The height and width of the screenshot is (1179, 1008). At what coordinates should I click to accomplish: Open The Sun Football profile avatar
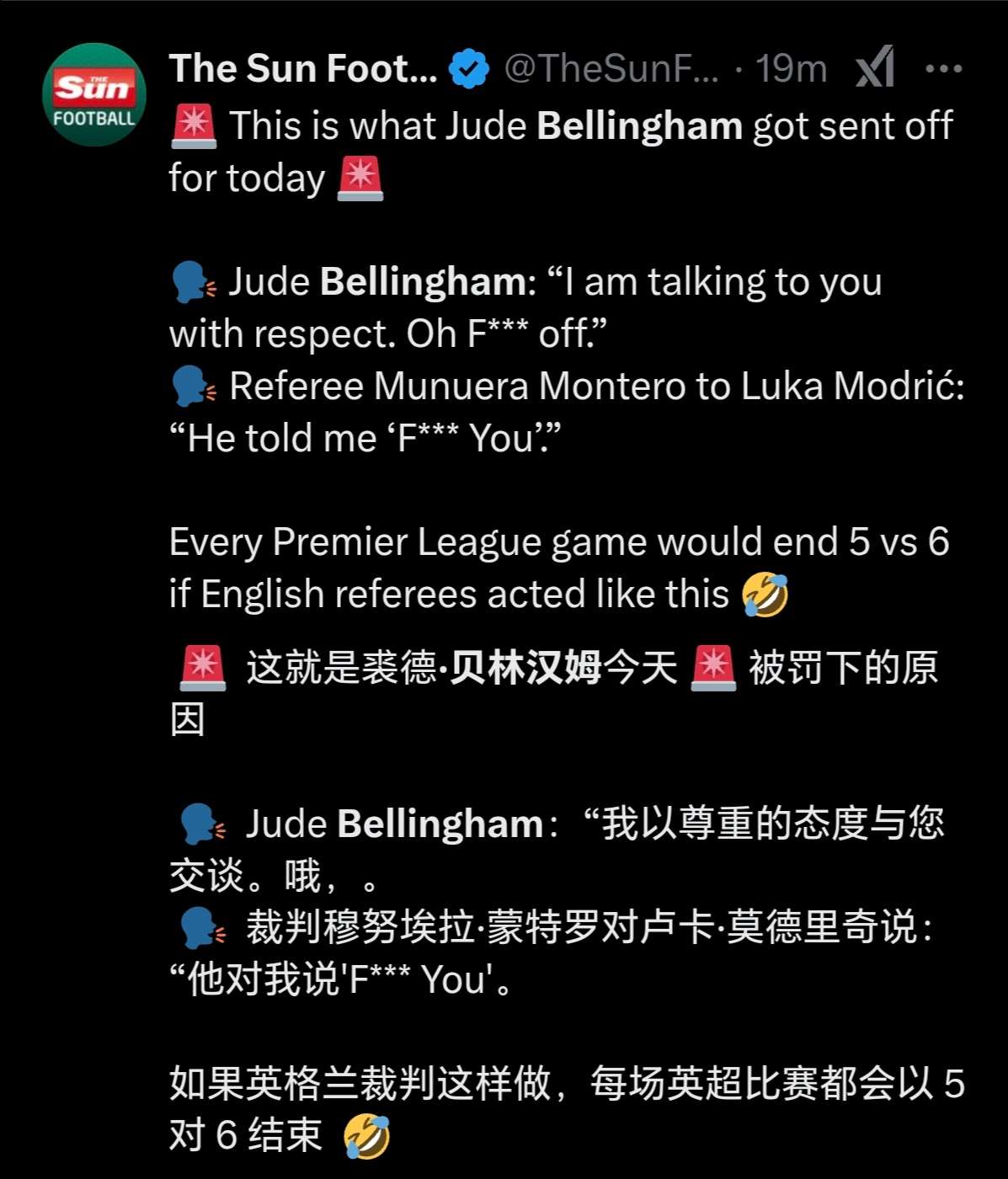tap(93, 94)
